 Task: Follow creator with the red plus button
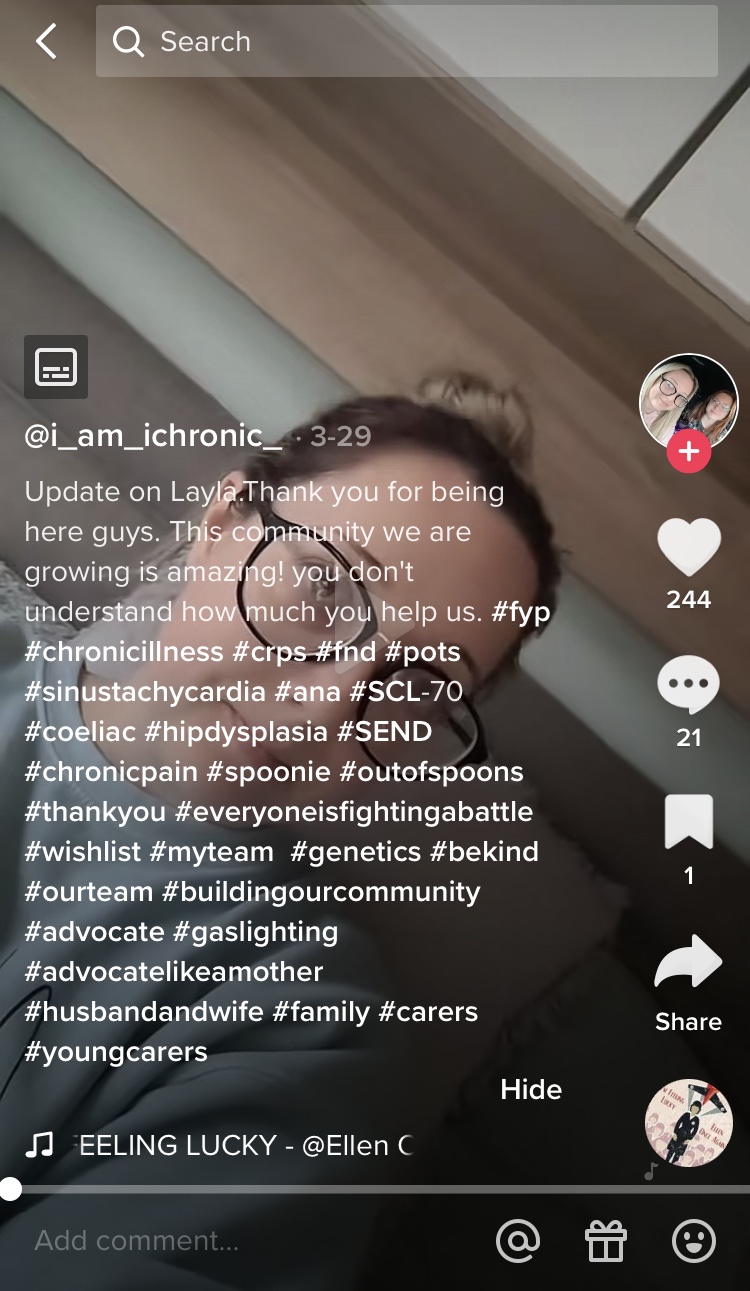point(688,452)
